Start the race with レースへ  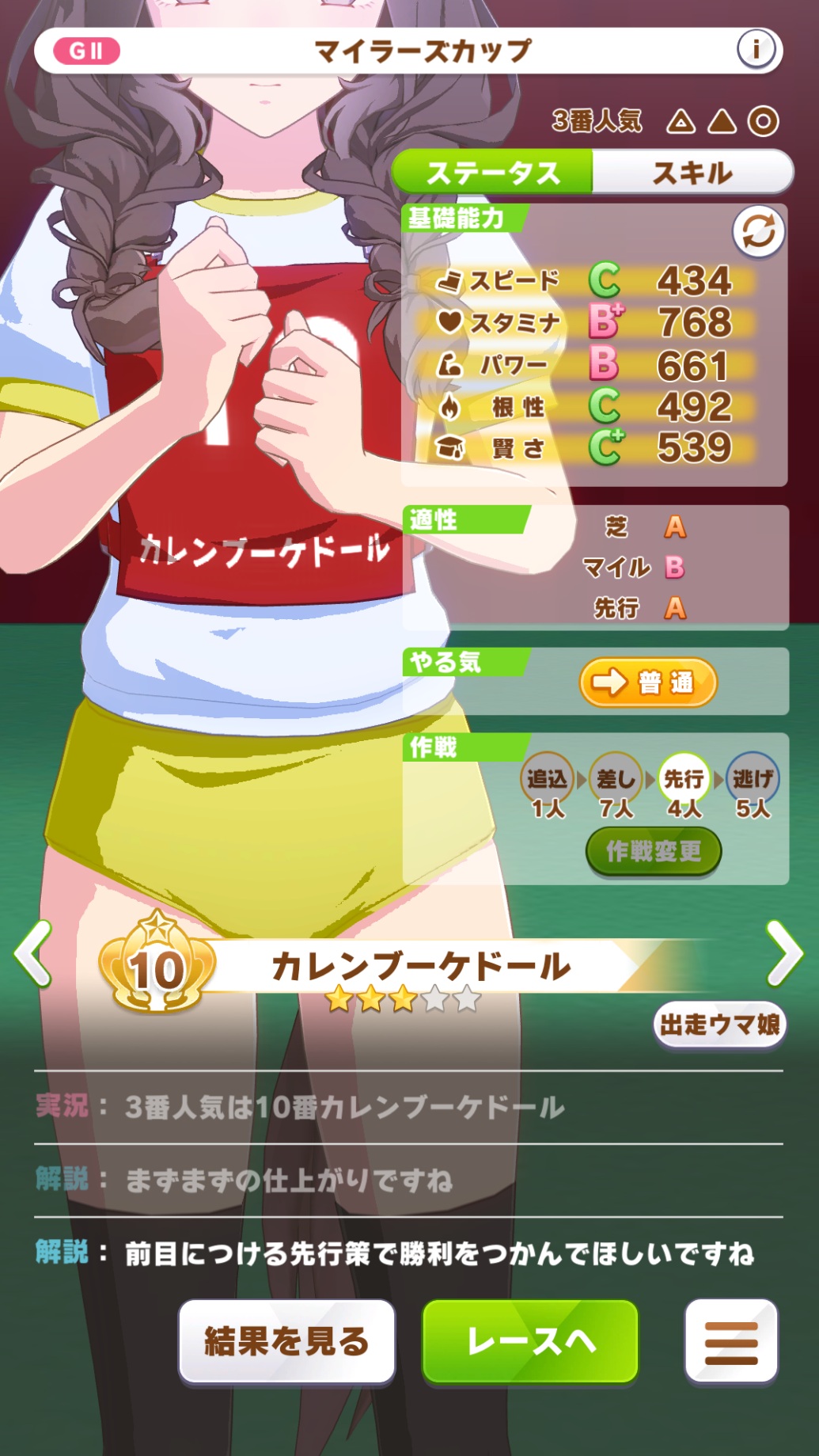click(x=530, y=1340)
